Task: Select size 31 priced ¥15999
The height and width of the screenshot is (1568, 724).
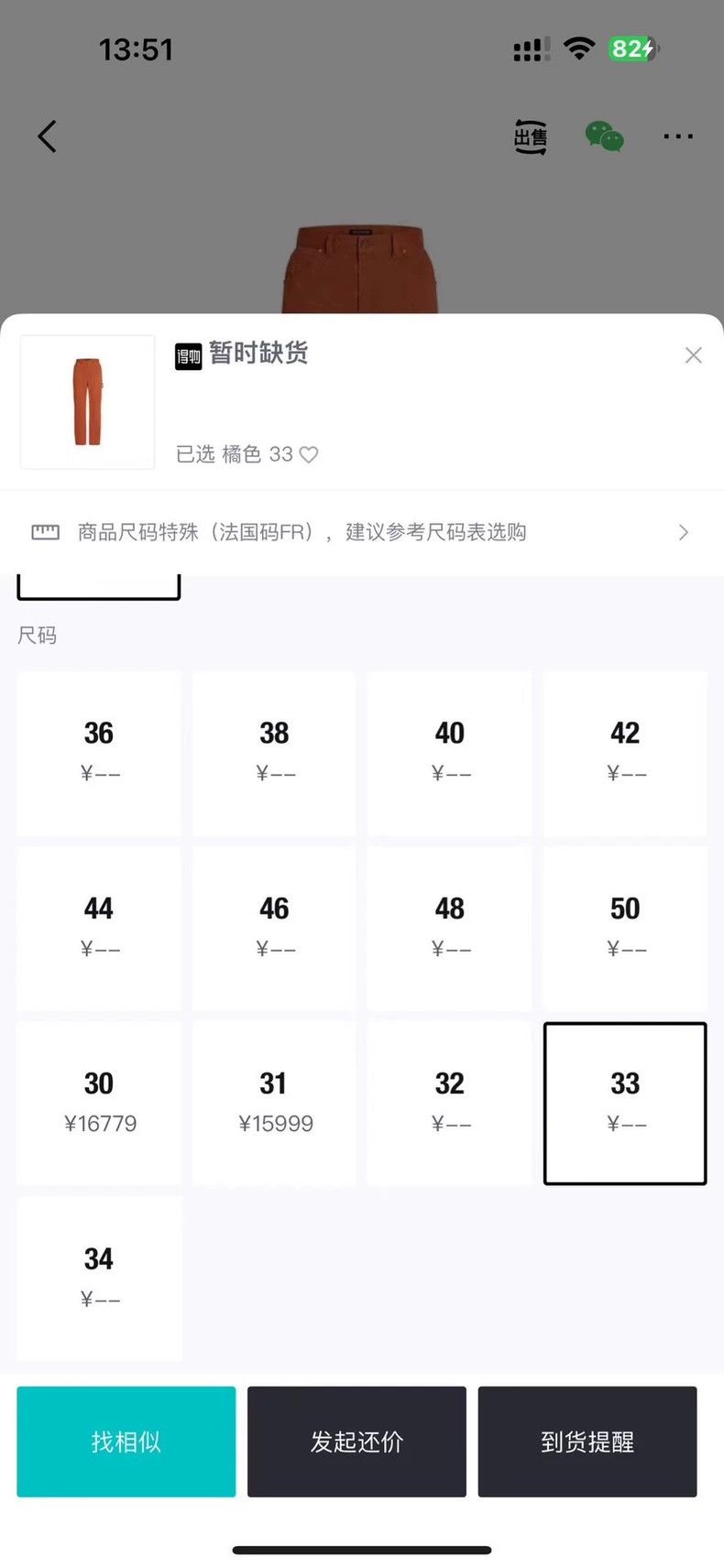Action: 274,1104
